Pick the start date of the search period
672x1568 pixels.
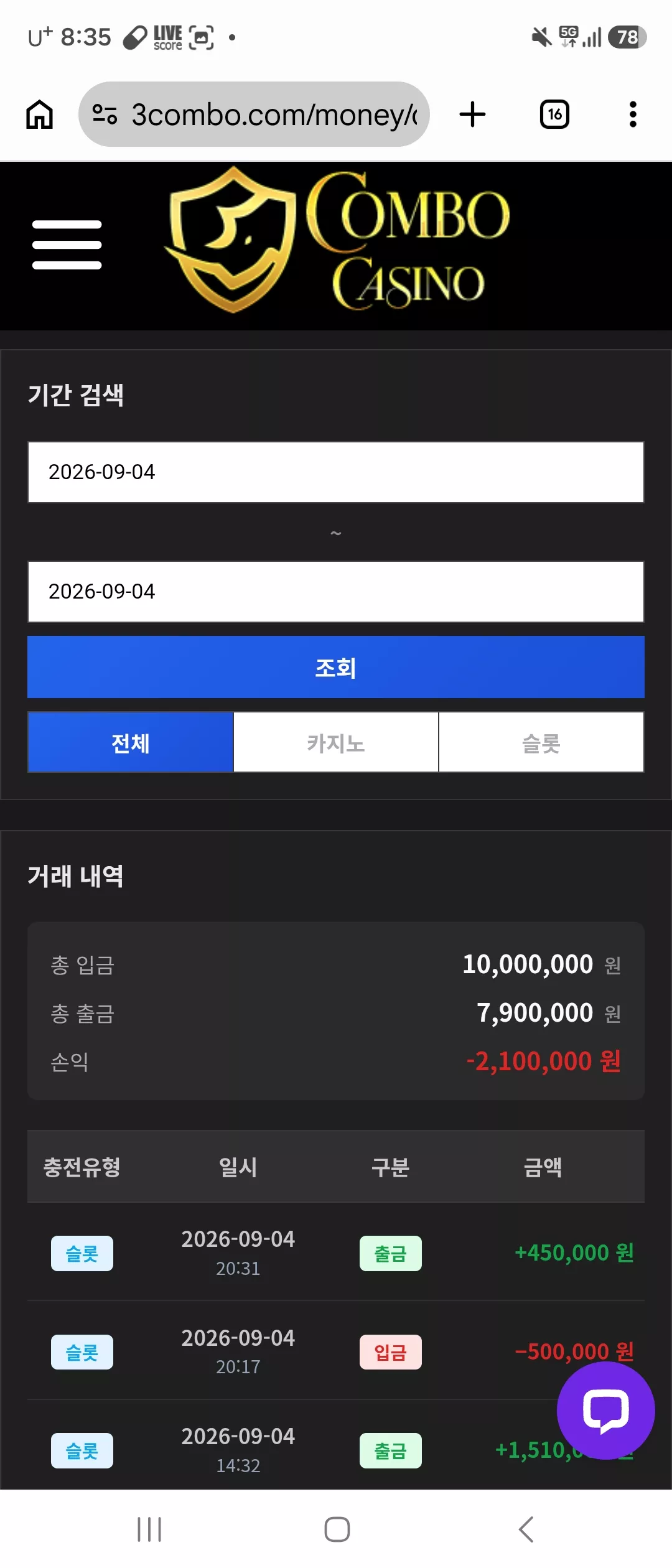pos(336,472)
